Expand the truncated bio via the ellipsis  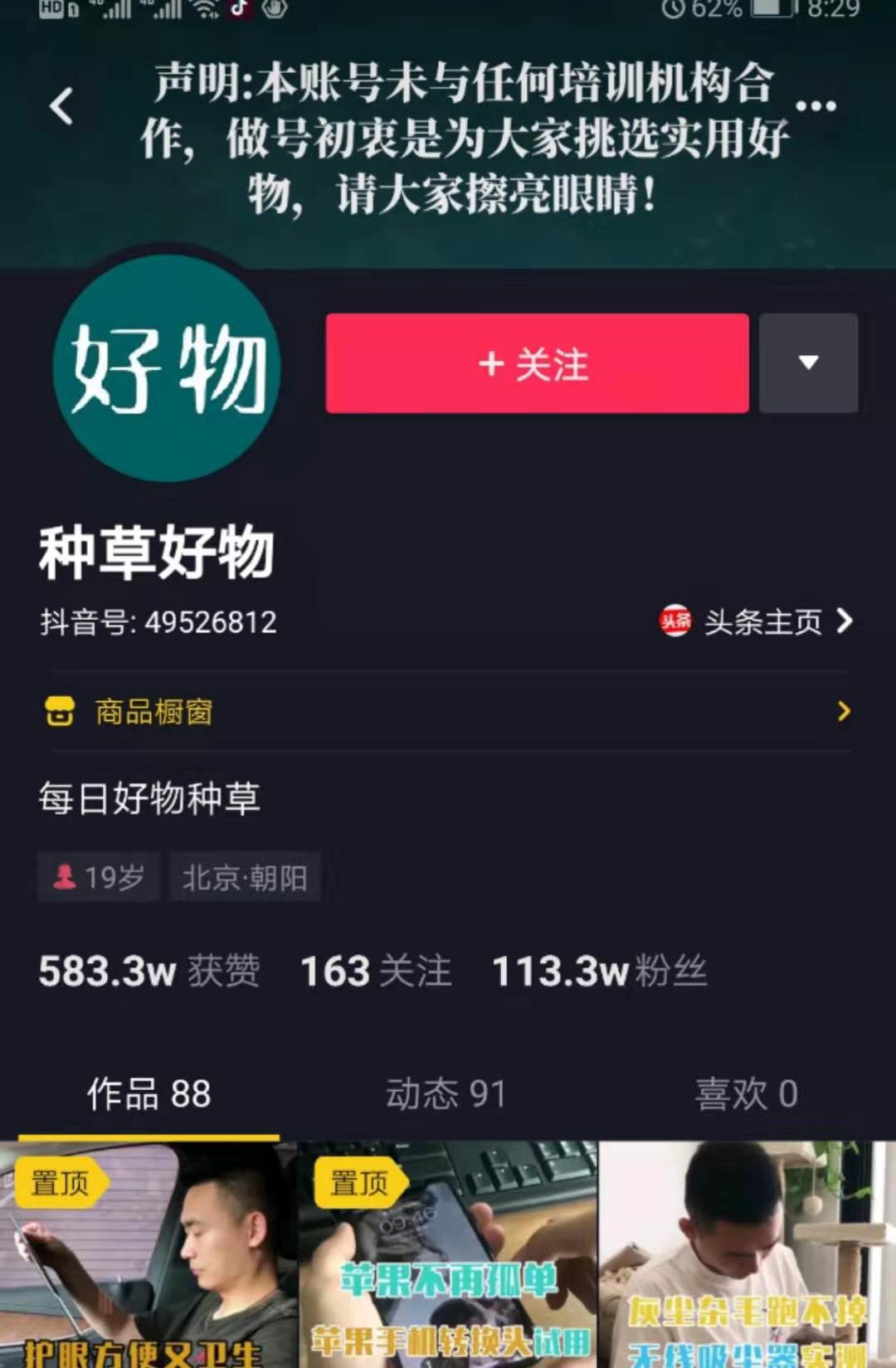tap(816, 104)
